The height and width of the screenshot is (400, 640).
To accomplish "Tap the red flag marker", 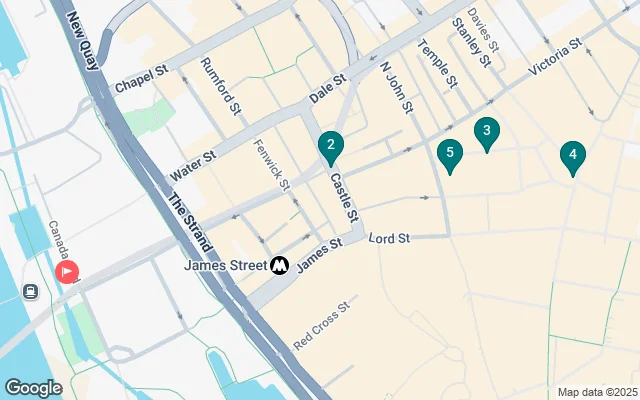I will pos(67,271).
